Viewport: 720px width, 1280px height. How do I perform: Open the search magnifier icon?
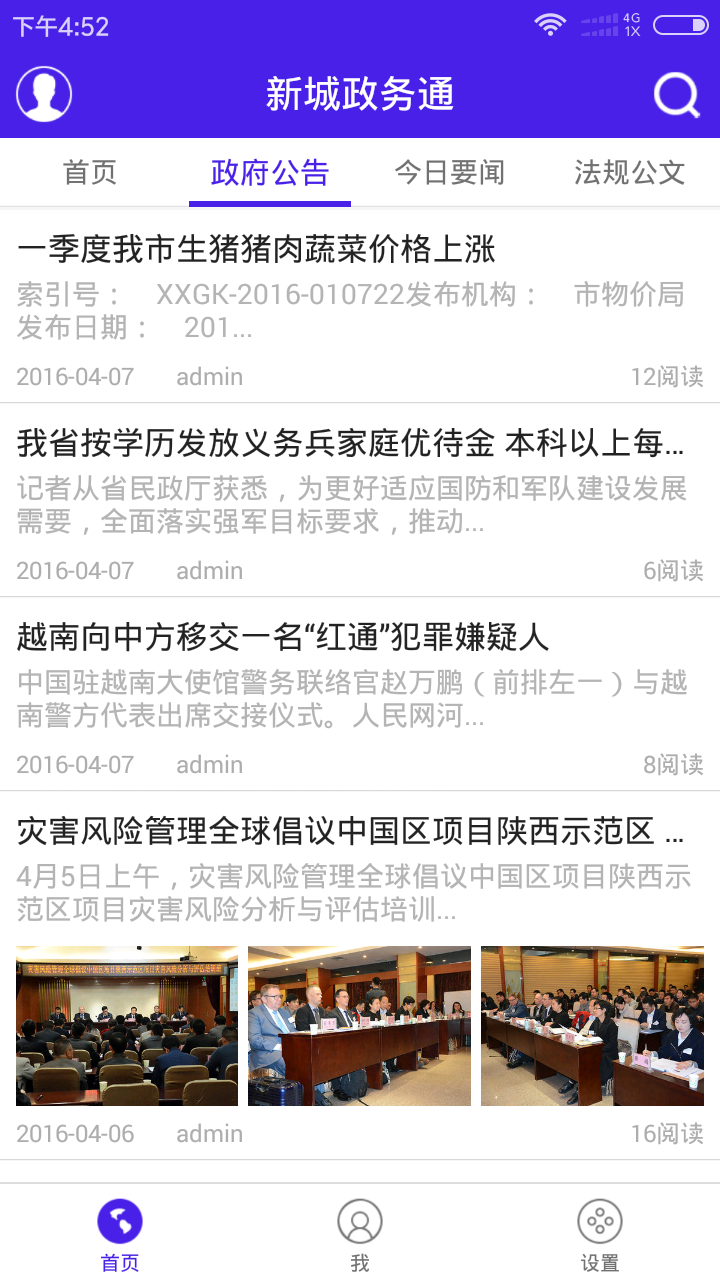(x=676, y=95)
